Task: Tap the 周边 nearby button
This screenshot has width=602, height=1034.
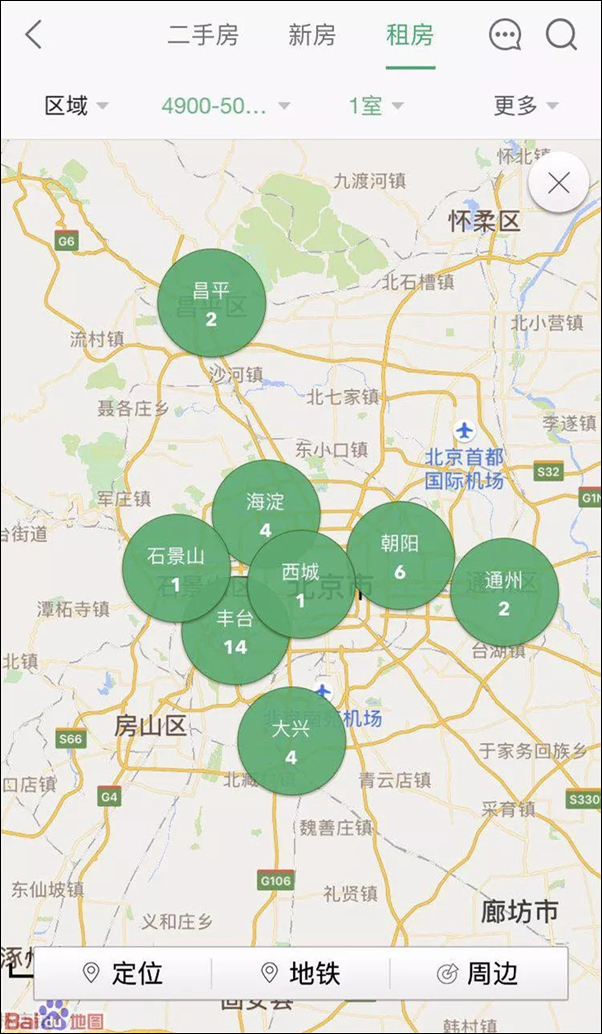Action: click(x=478, y=973)
